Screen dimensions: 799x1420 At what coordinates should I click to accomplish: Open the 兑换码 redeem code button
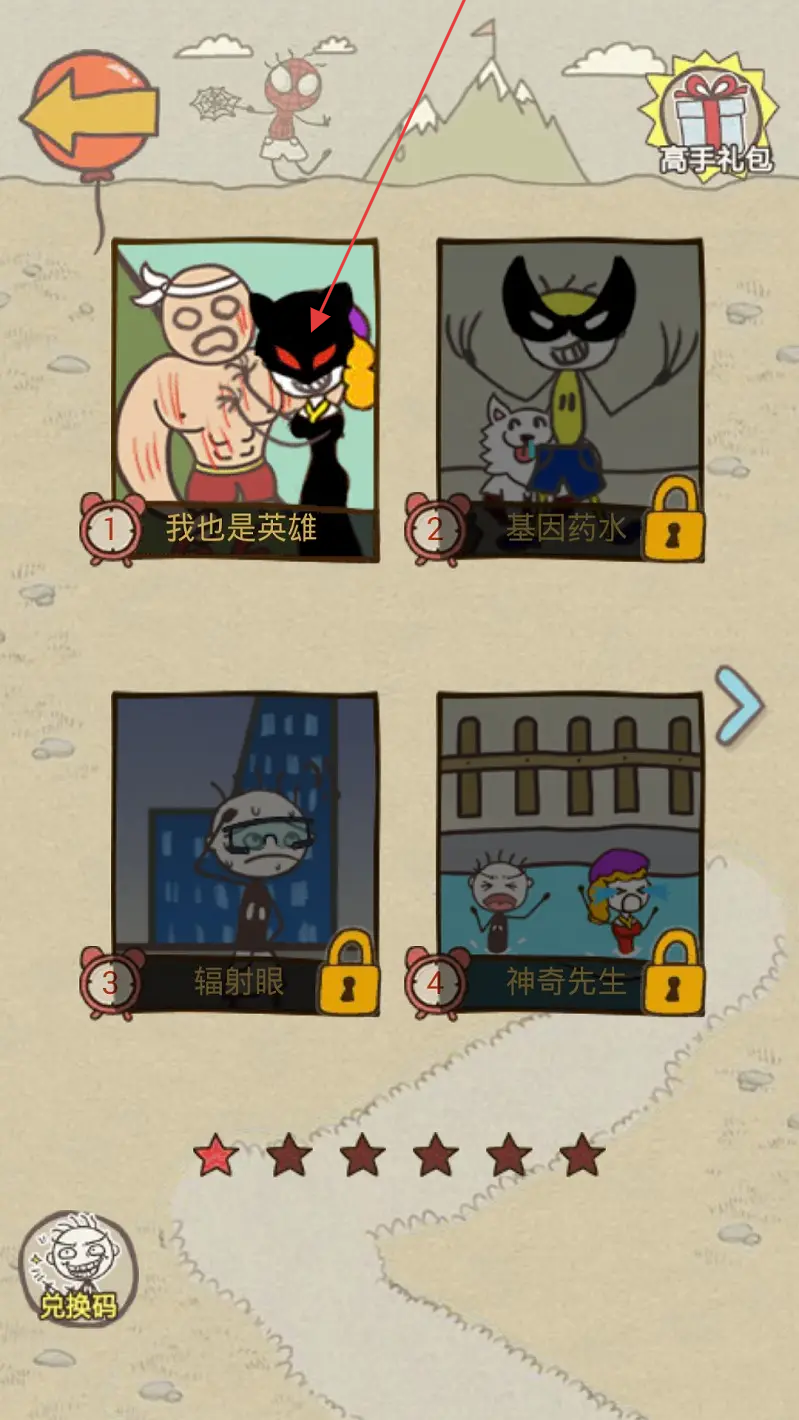tap(77, 1270)
